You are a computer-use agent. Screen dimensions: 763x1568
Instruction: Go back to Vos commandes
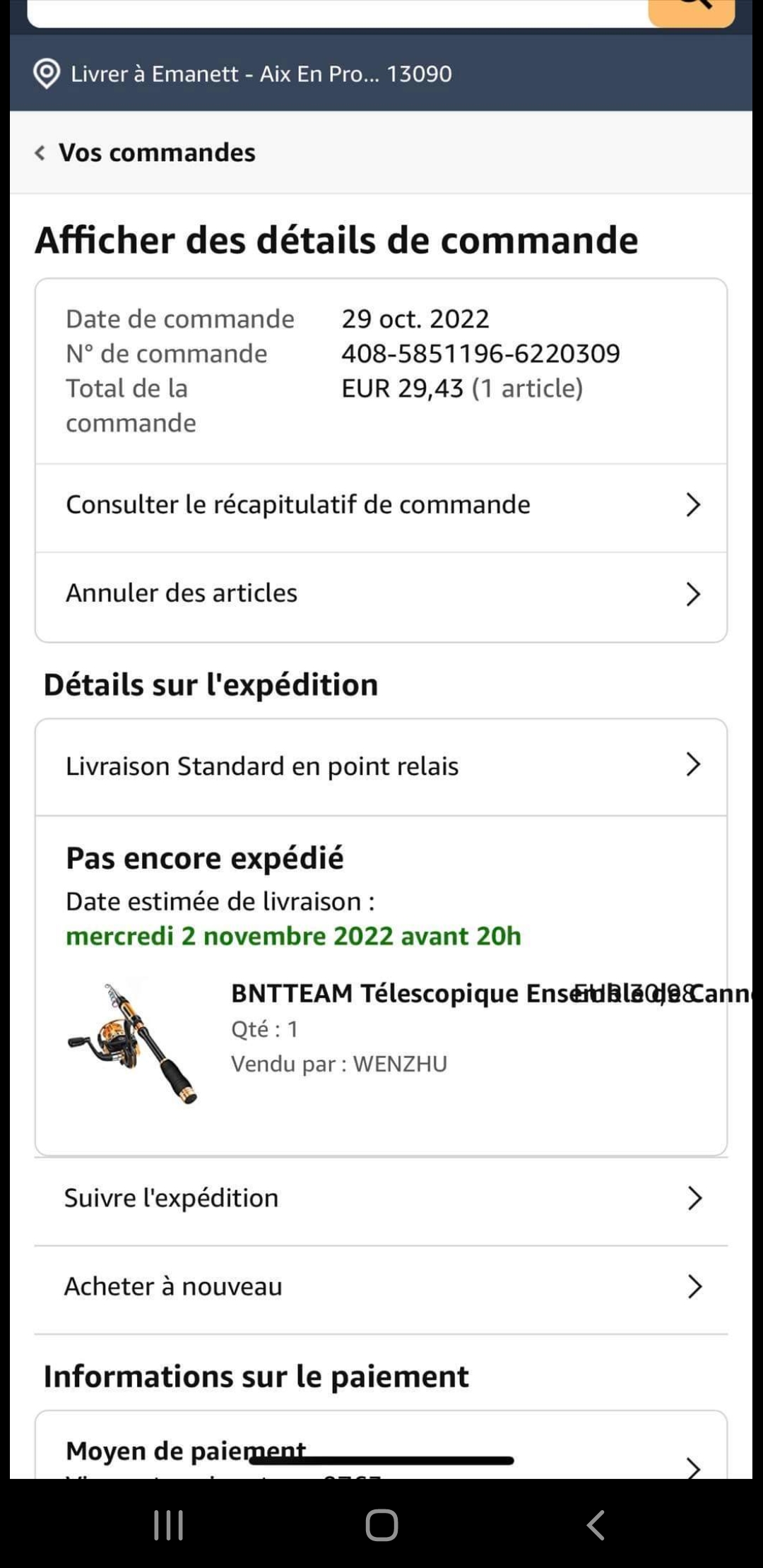coord(146,153)
